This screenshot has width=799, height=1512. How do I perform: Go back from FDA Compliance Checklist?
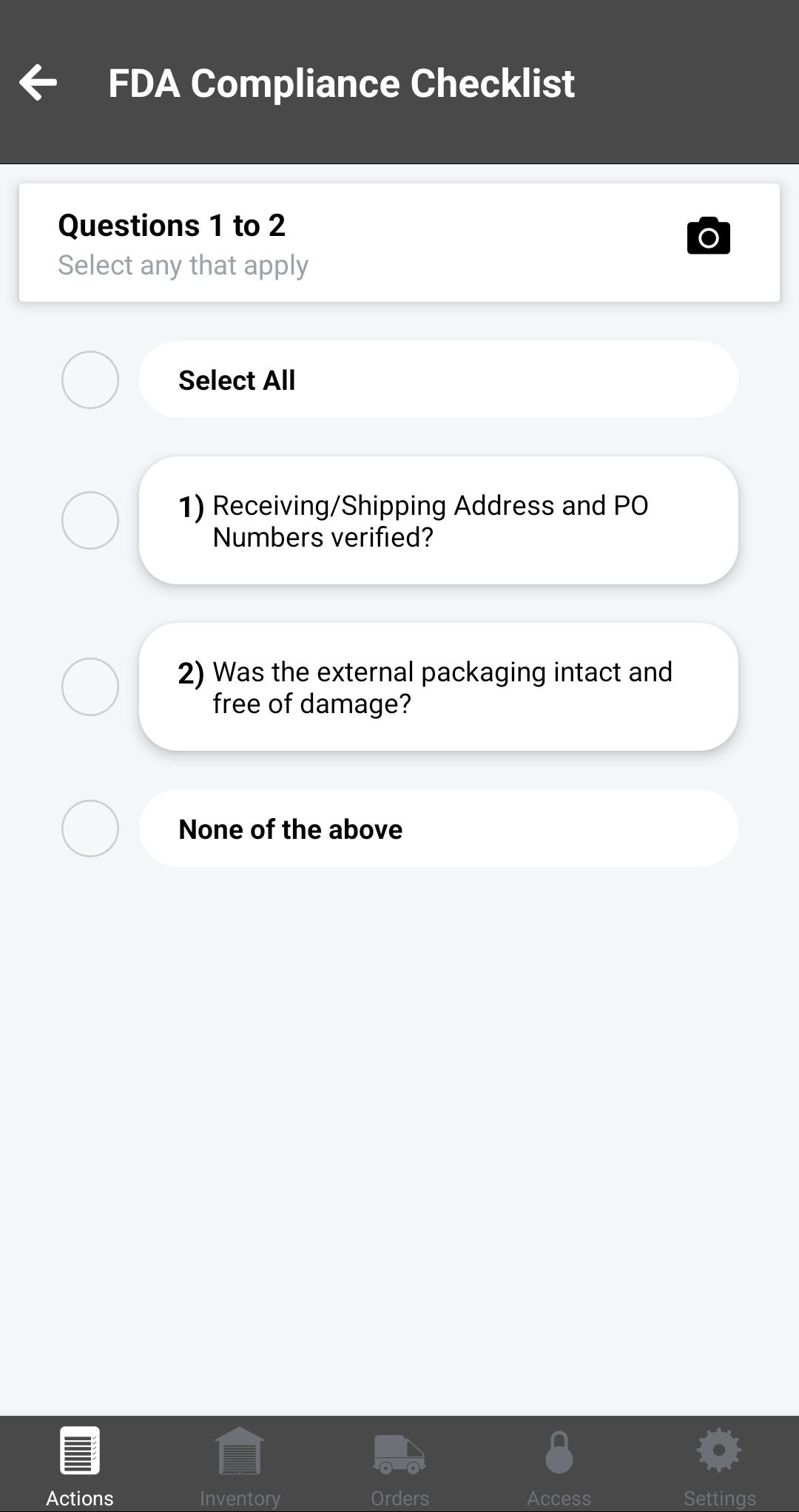pyautogui.click(x=38, y=82)
